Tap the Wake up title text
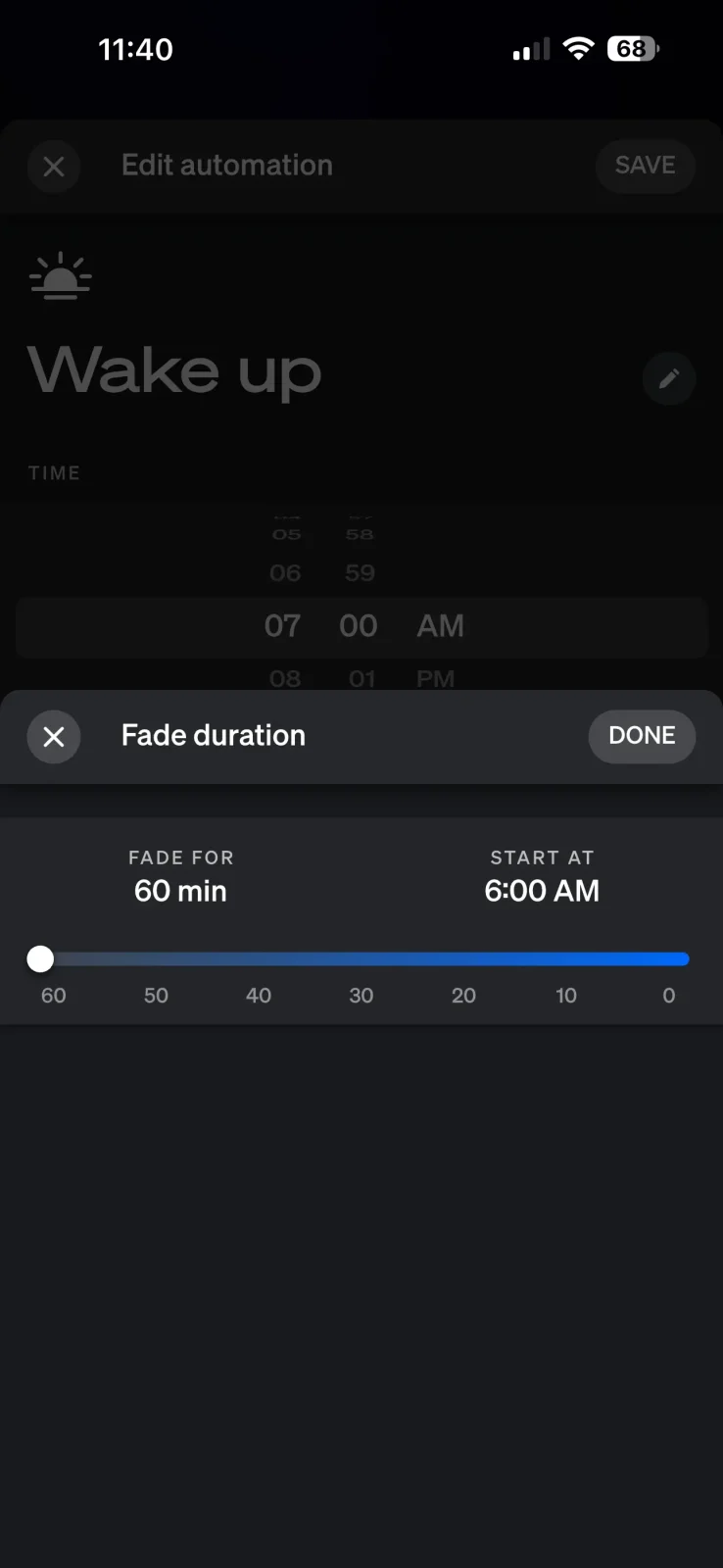Screen dimensions: 723x1568 tap(175, 370)
